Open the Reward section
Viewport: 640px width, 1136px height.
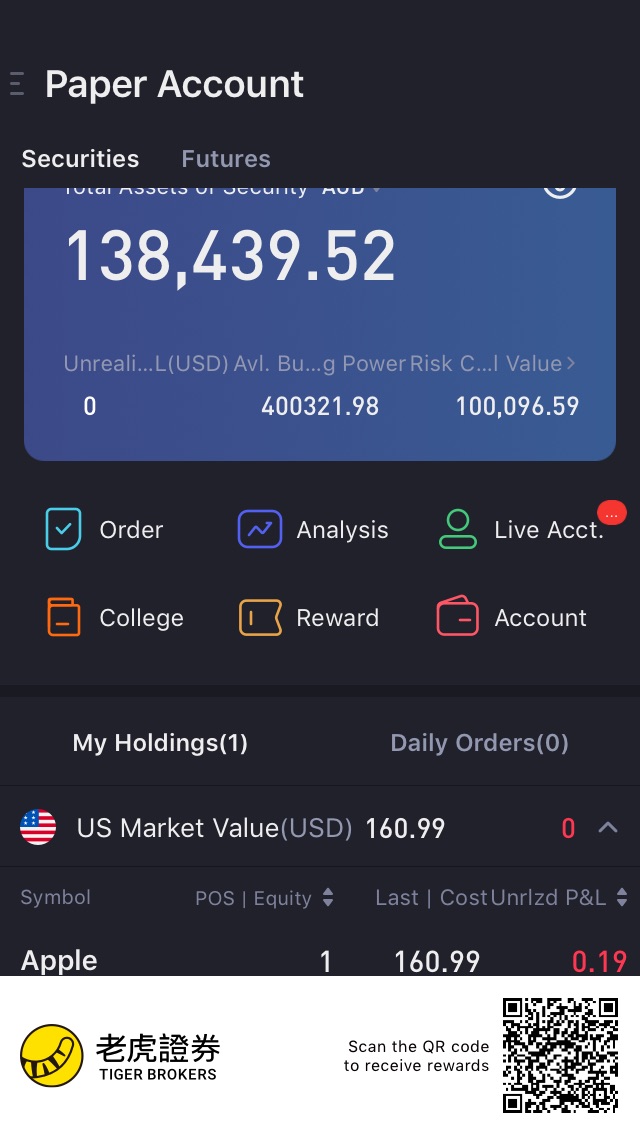309,617
